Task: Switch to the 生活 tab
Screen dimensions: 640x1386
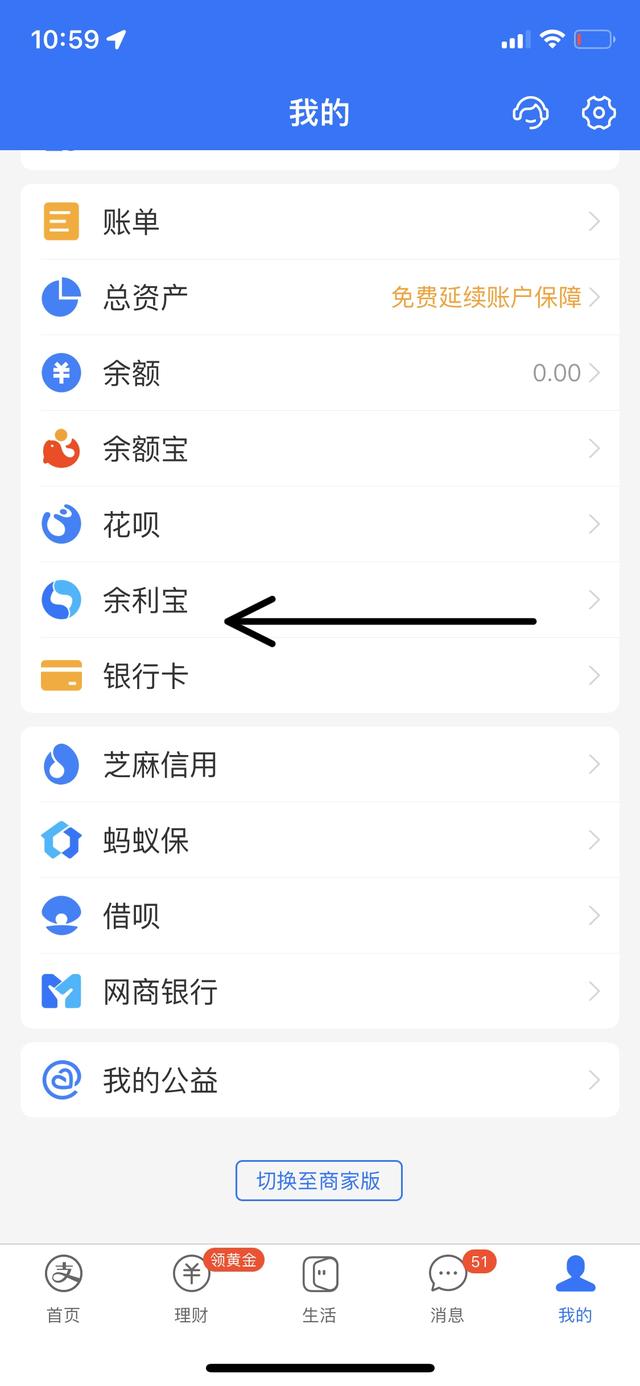Action: pos(320,1290)
